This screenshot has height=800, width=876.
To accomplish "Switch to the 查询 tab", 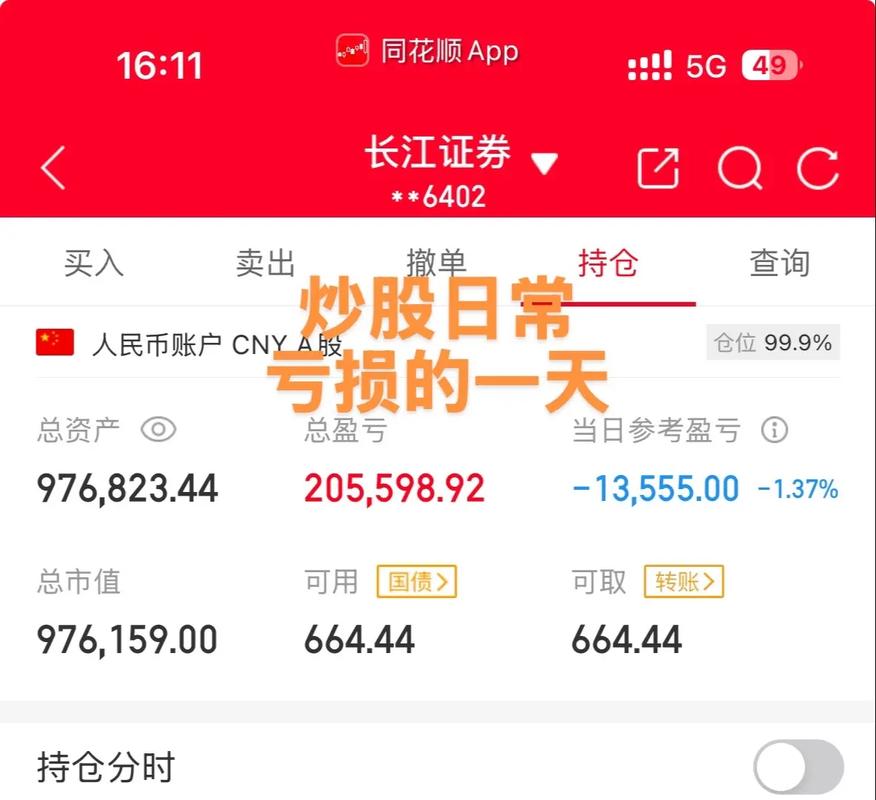I will [779, 263].
